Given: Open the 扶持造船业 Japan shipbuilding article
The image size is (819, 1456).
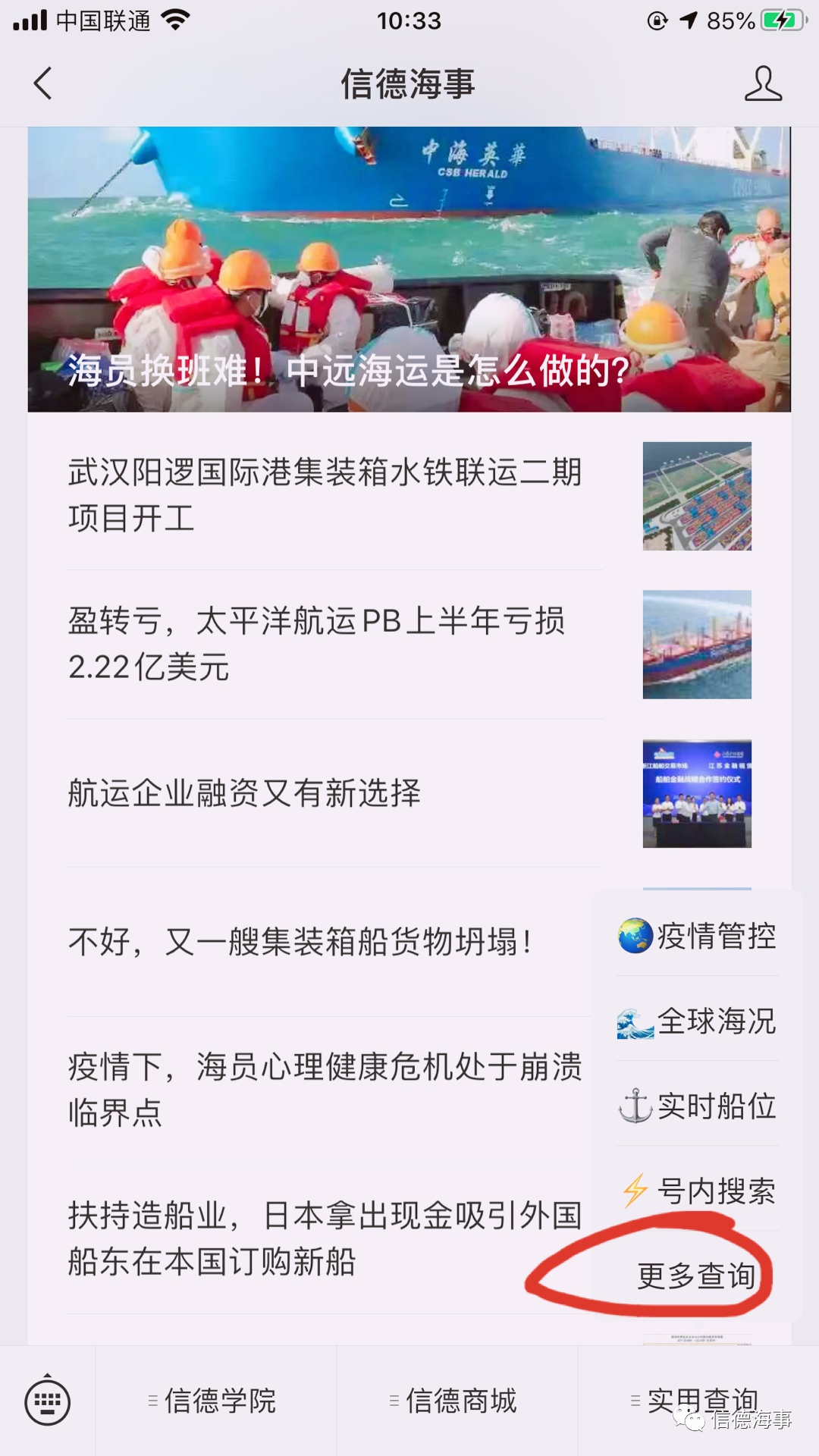Looking at the screenshot, I should tap(311, 1239).
